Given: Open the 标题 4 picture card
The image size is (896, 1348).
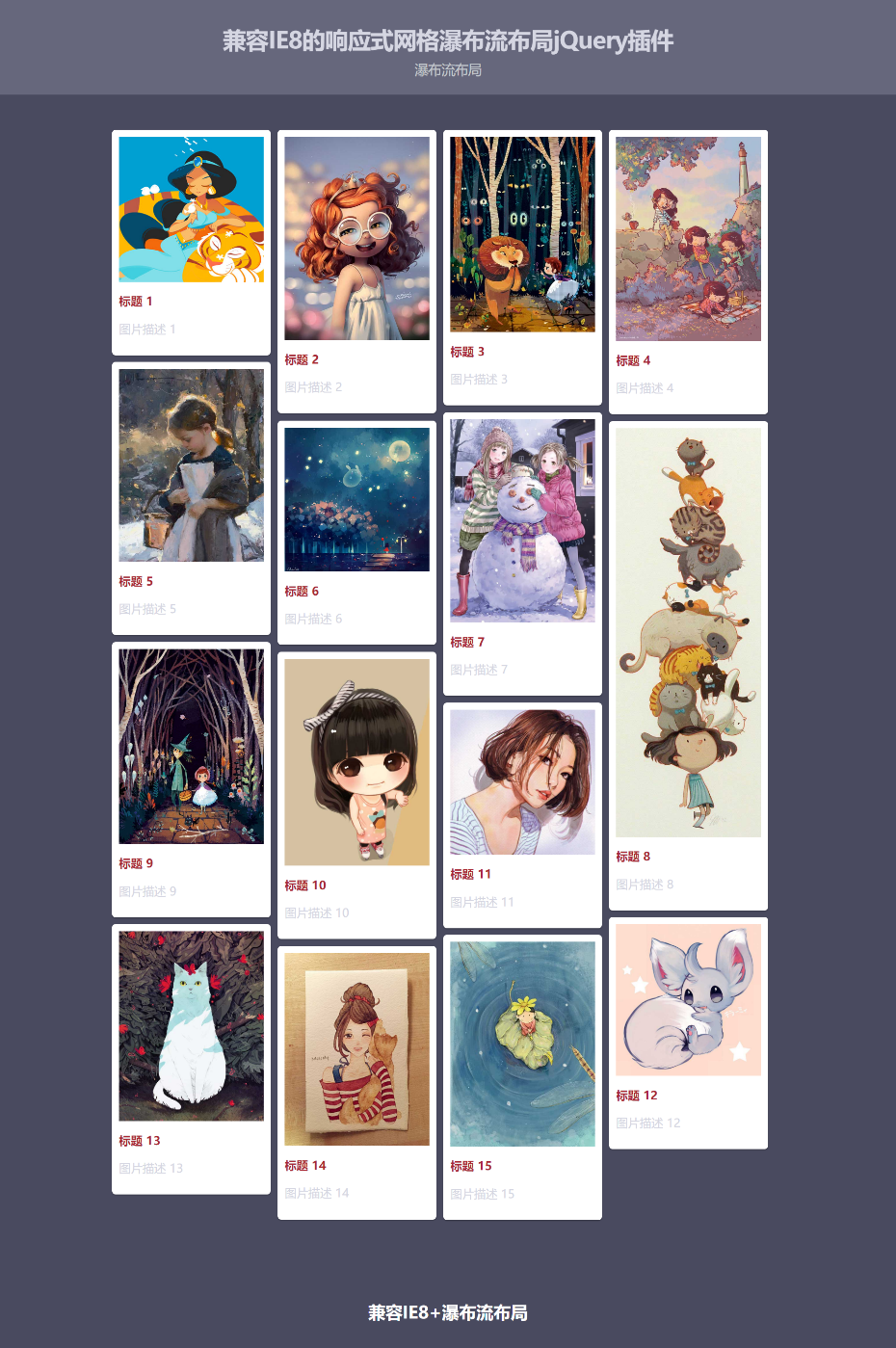Looking at the screenshot, I should click(x=688, y=239).
